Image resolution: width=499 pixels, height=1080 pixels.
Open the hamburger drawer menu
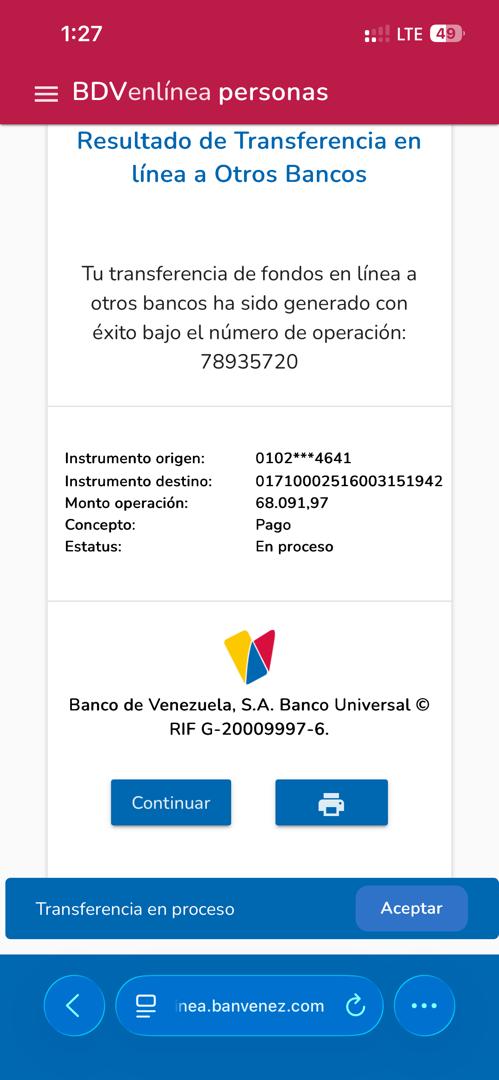point(46,94)
